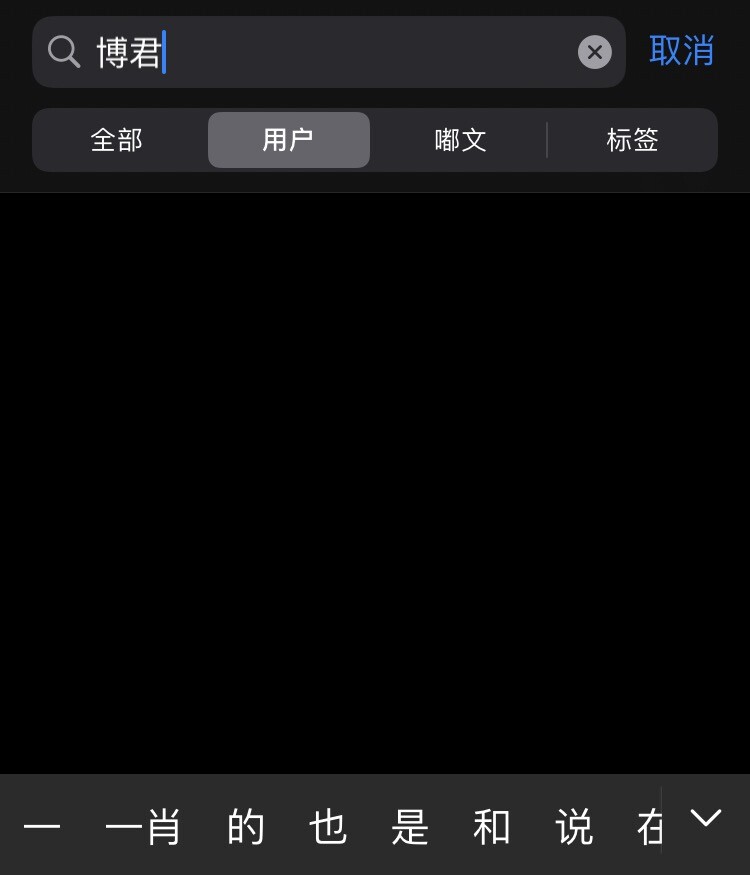Pick the suggestion 一肖 from the keyboard

[143, 828]
